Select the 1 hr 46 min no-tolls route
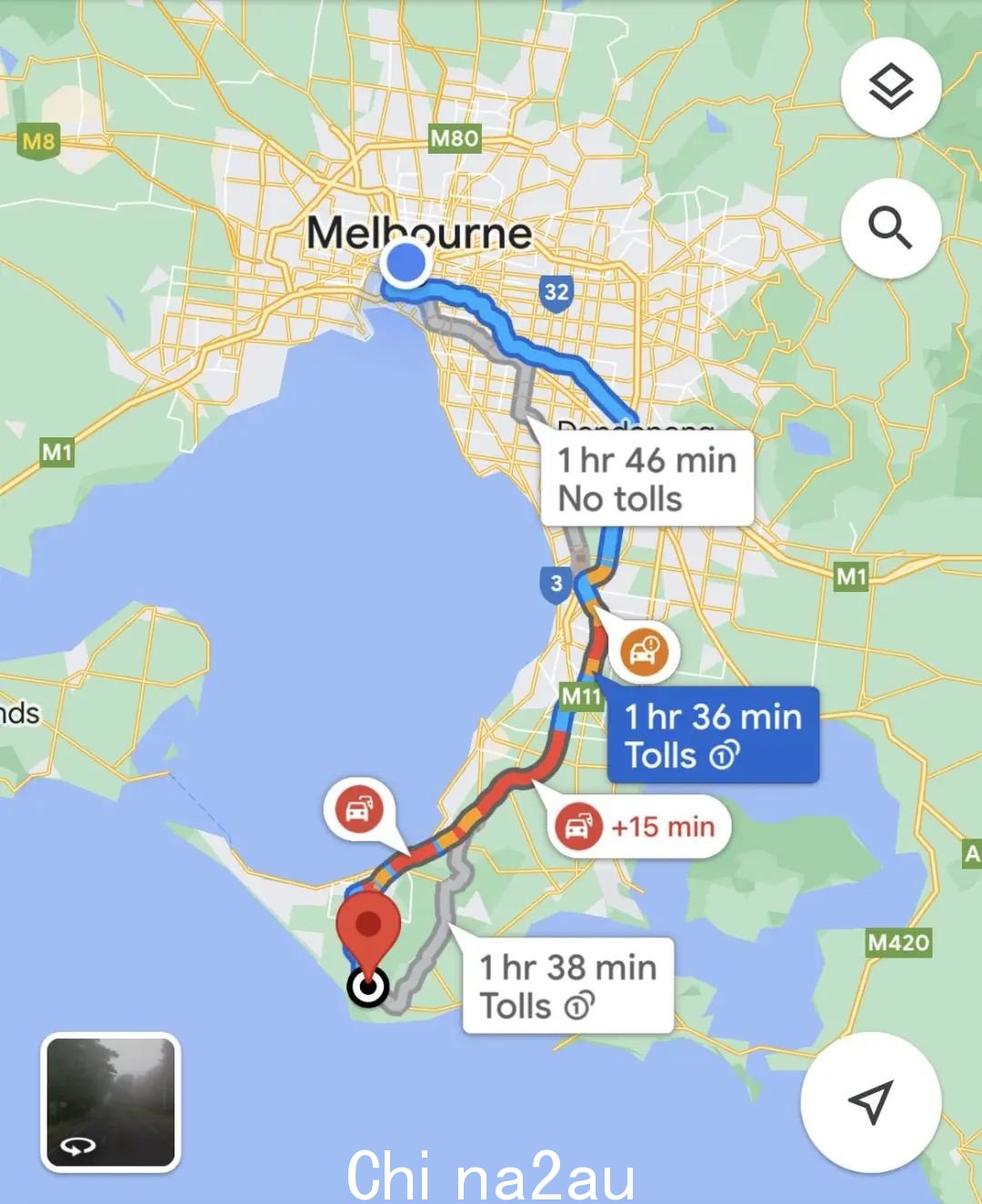The image size is (982, 1204). (x=646, y=479)
